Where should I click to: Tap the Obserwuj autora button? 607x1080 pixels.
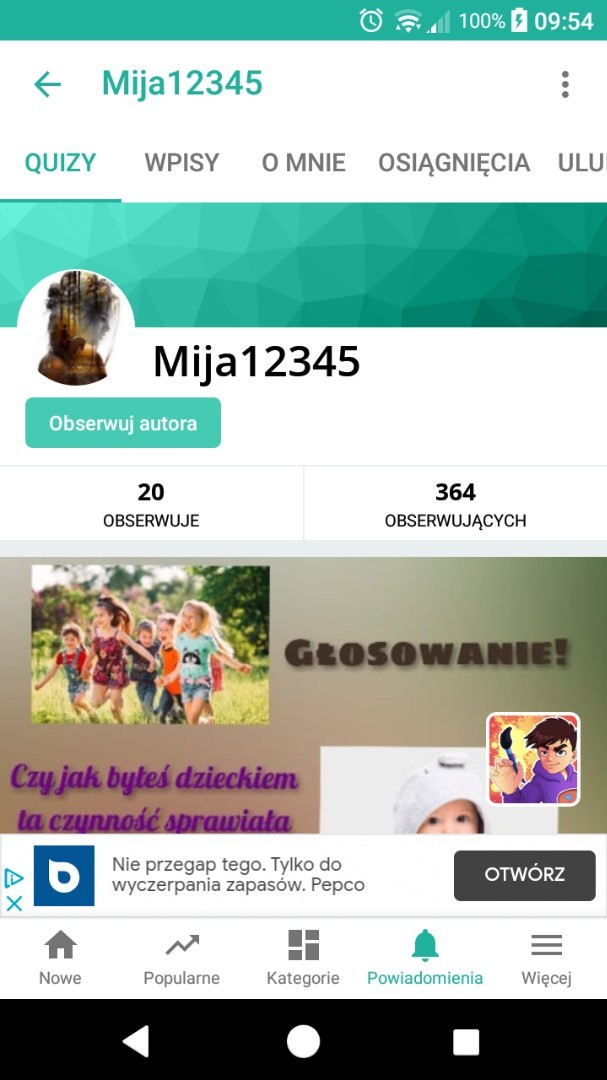pyautogui.click(x=123, y=423)
